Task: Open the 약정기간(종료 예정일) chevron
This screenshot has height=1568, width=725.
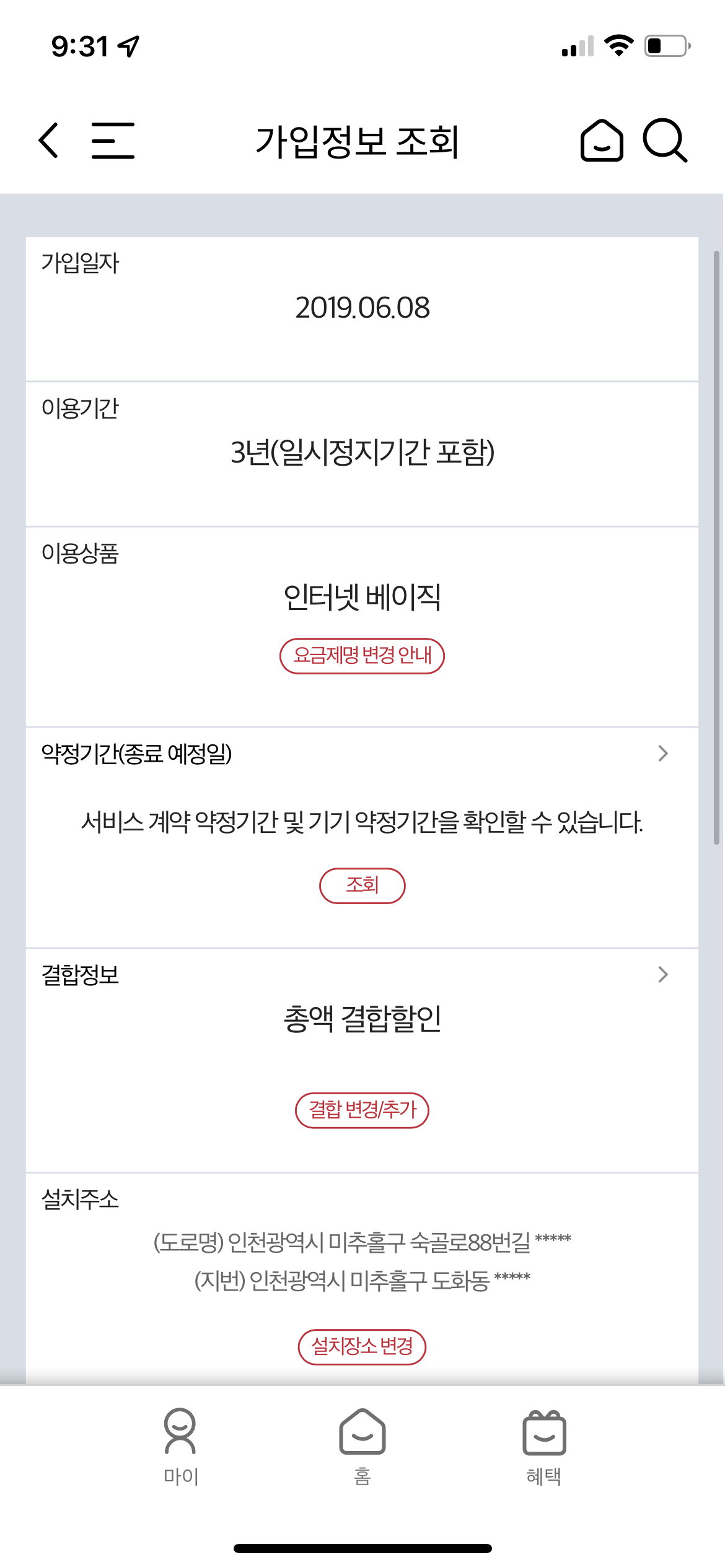Action: [x=662, y=754]
